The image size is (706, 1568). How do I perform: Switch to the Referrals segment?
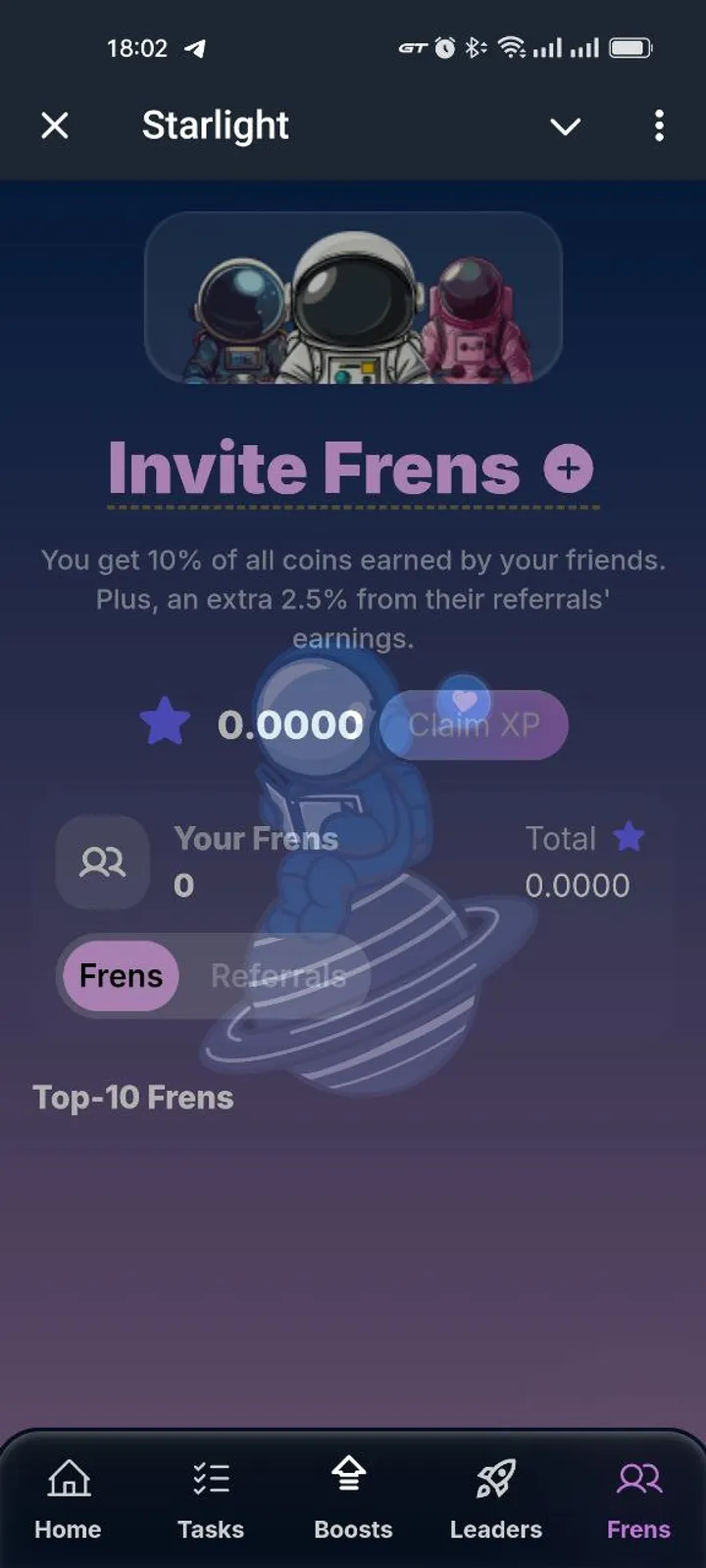click(x=278, y=976)
